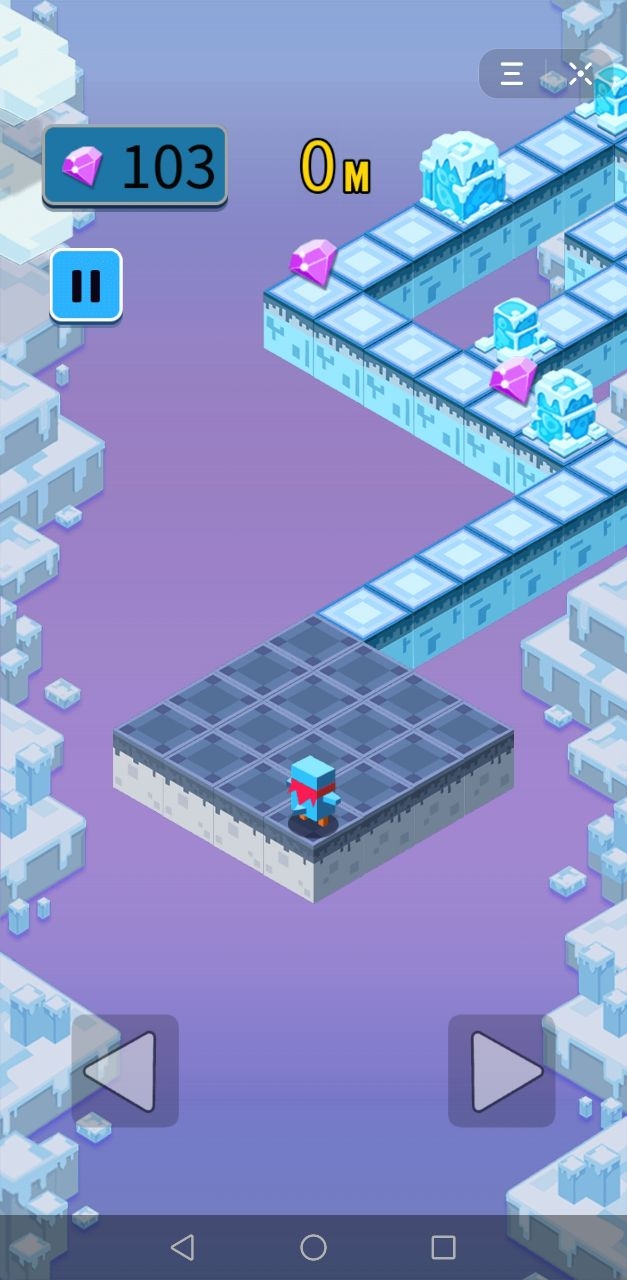The width and height of the screenshot is (627, 1280).
Task: Go back using the system back button
Action: click(182, 1247)
